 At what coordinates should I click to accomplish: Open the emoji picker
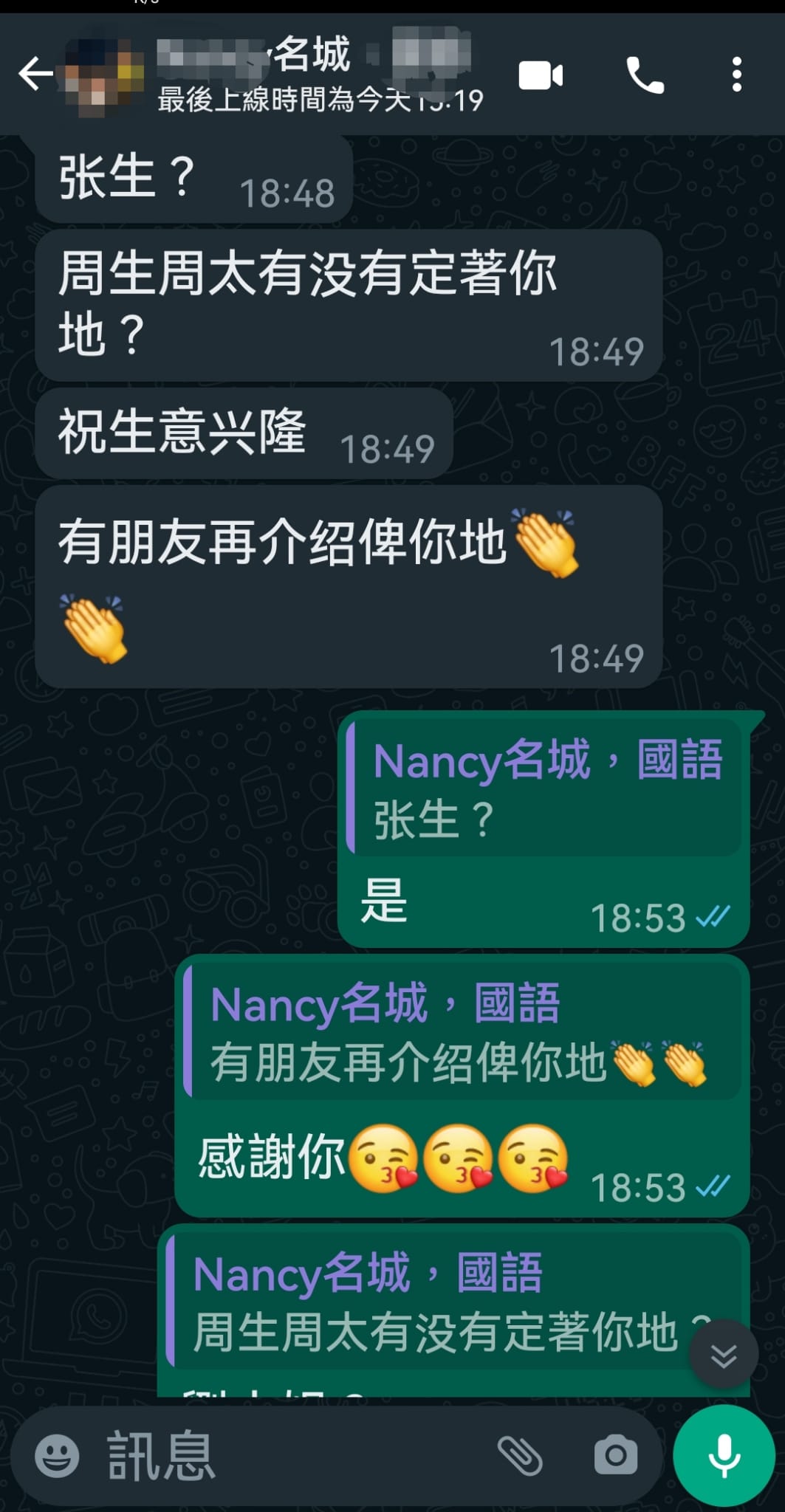(x=57, y=1456)
